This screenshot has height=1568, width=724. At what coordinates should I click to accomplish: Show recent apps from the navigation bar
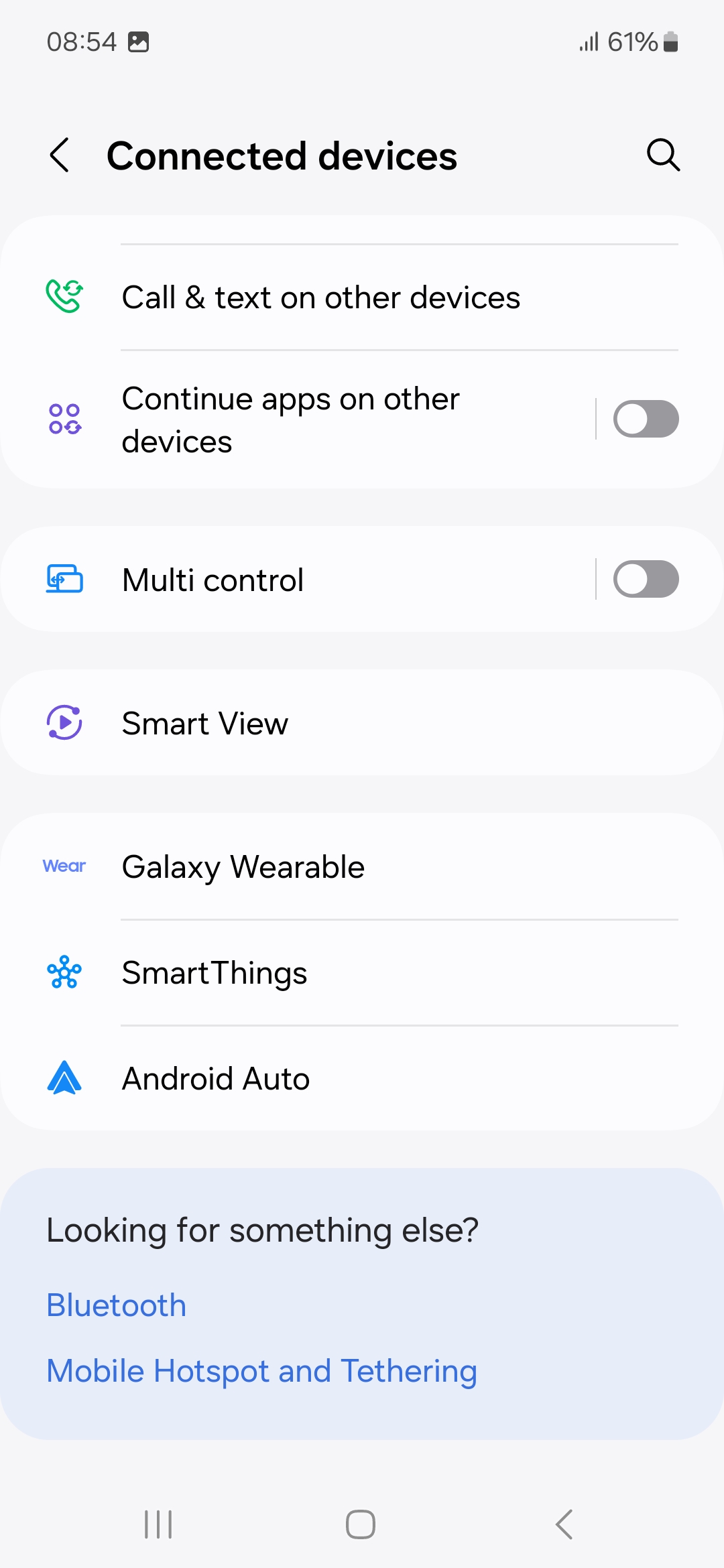click(x=159, y=1524)
